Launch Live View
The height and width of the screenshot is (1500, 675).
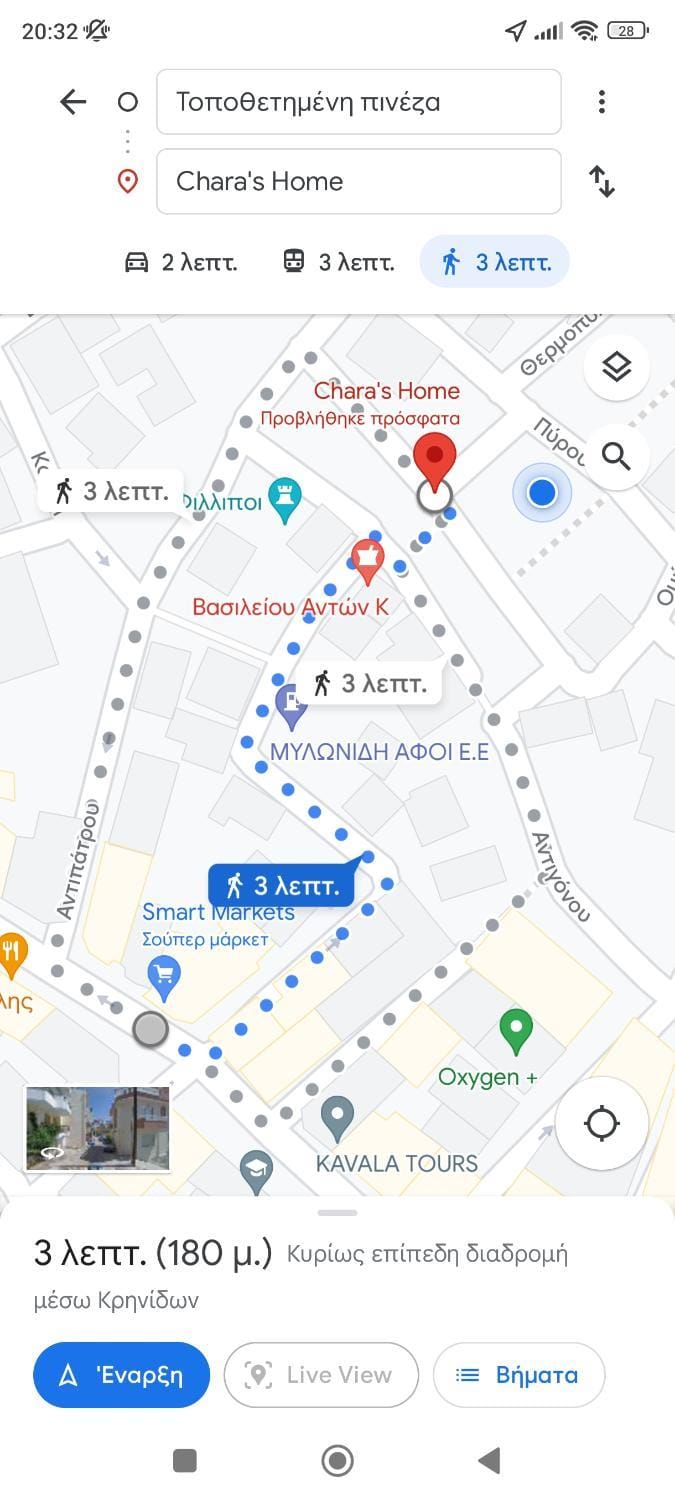click(320, 1375)
